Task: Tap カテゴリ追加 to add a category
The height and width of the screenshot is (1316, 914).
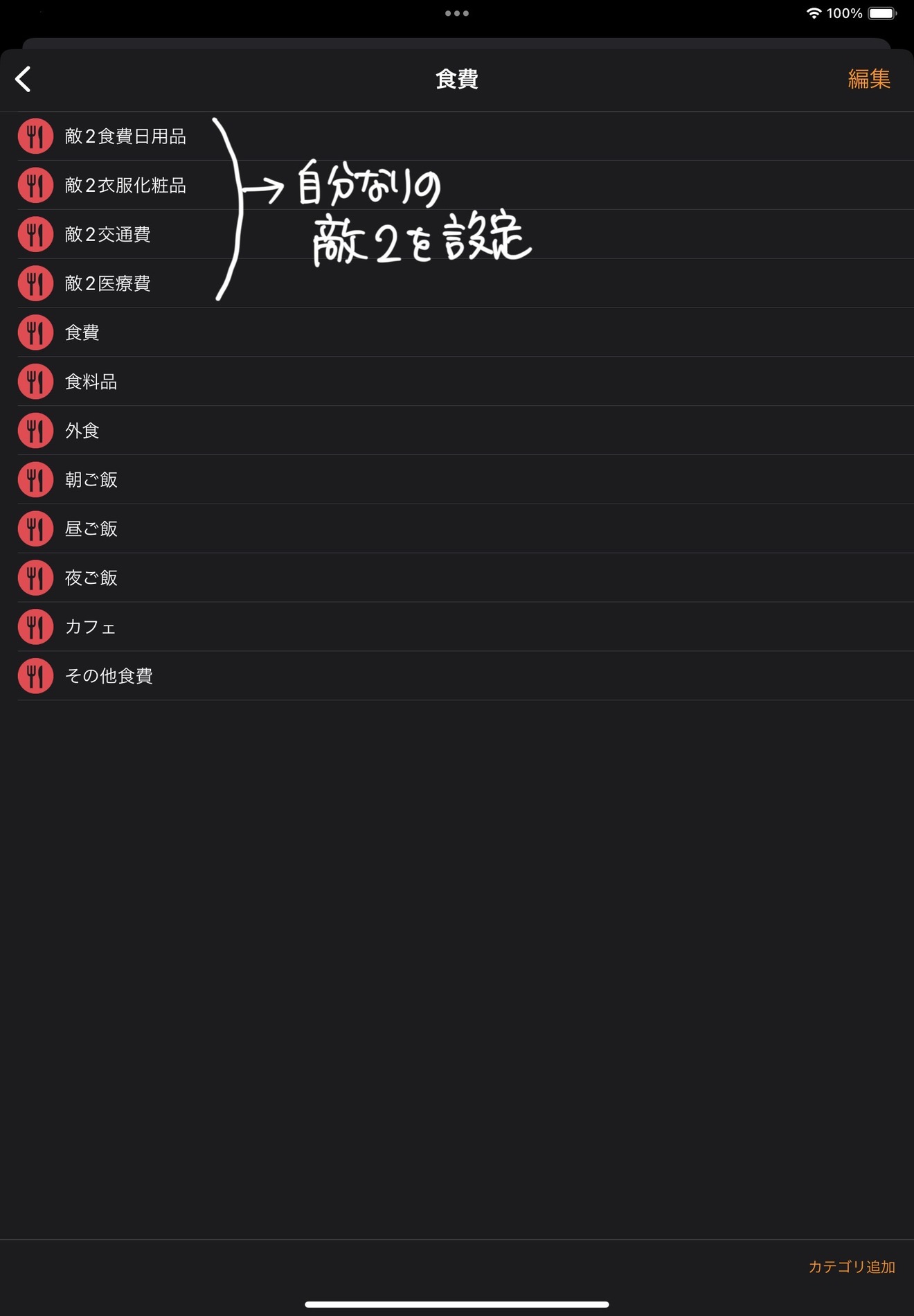Action: pyautogui.click(x=851, y=1267)
